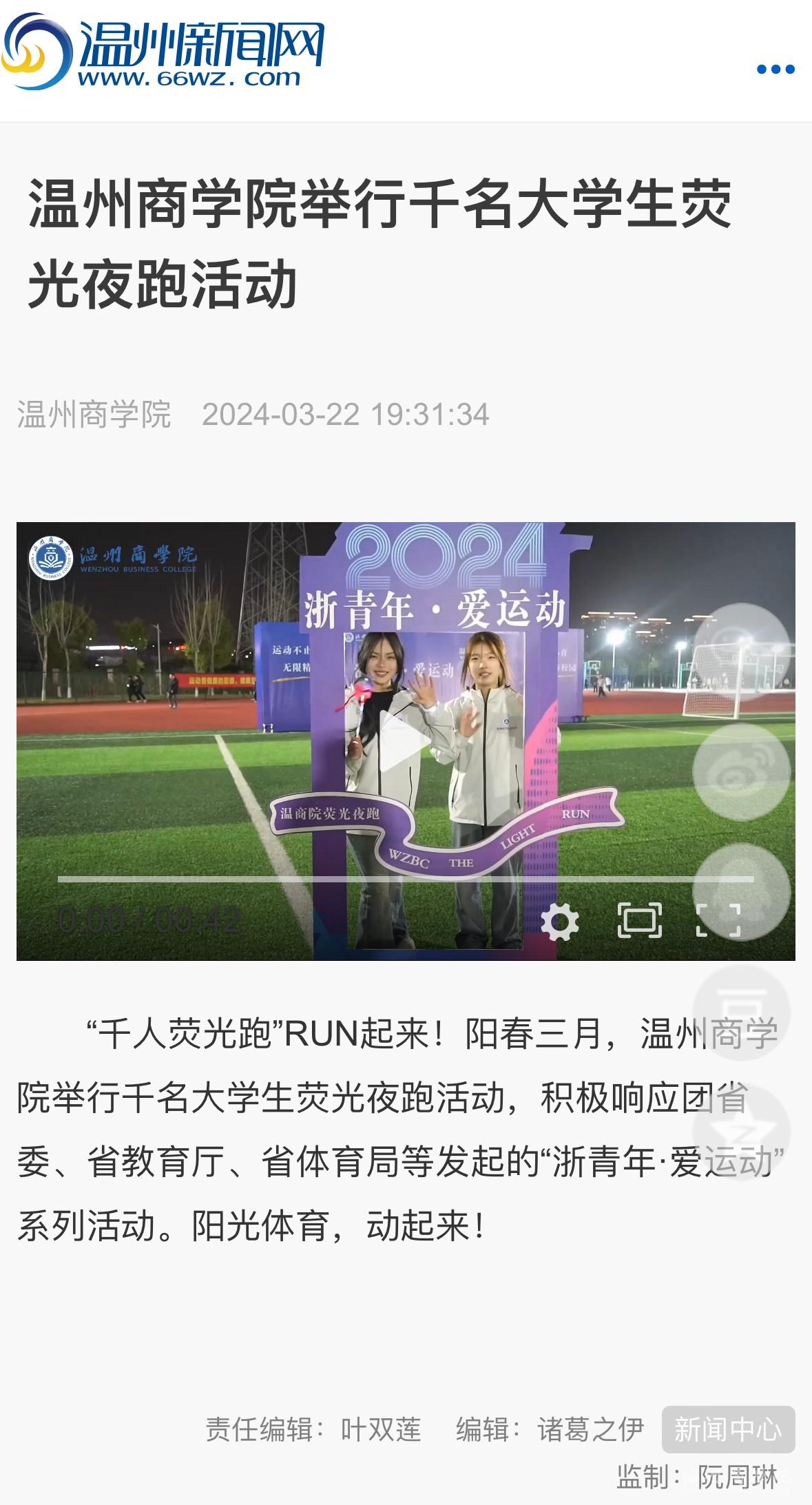Screen dimensions: 812x1505
Task: Share article to Qzone star icon
Action: click(x=741, y=1132)
